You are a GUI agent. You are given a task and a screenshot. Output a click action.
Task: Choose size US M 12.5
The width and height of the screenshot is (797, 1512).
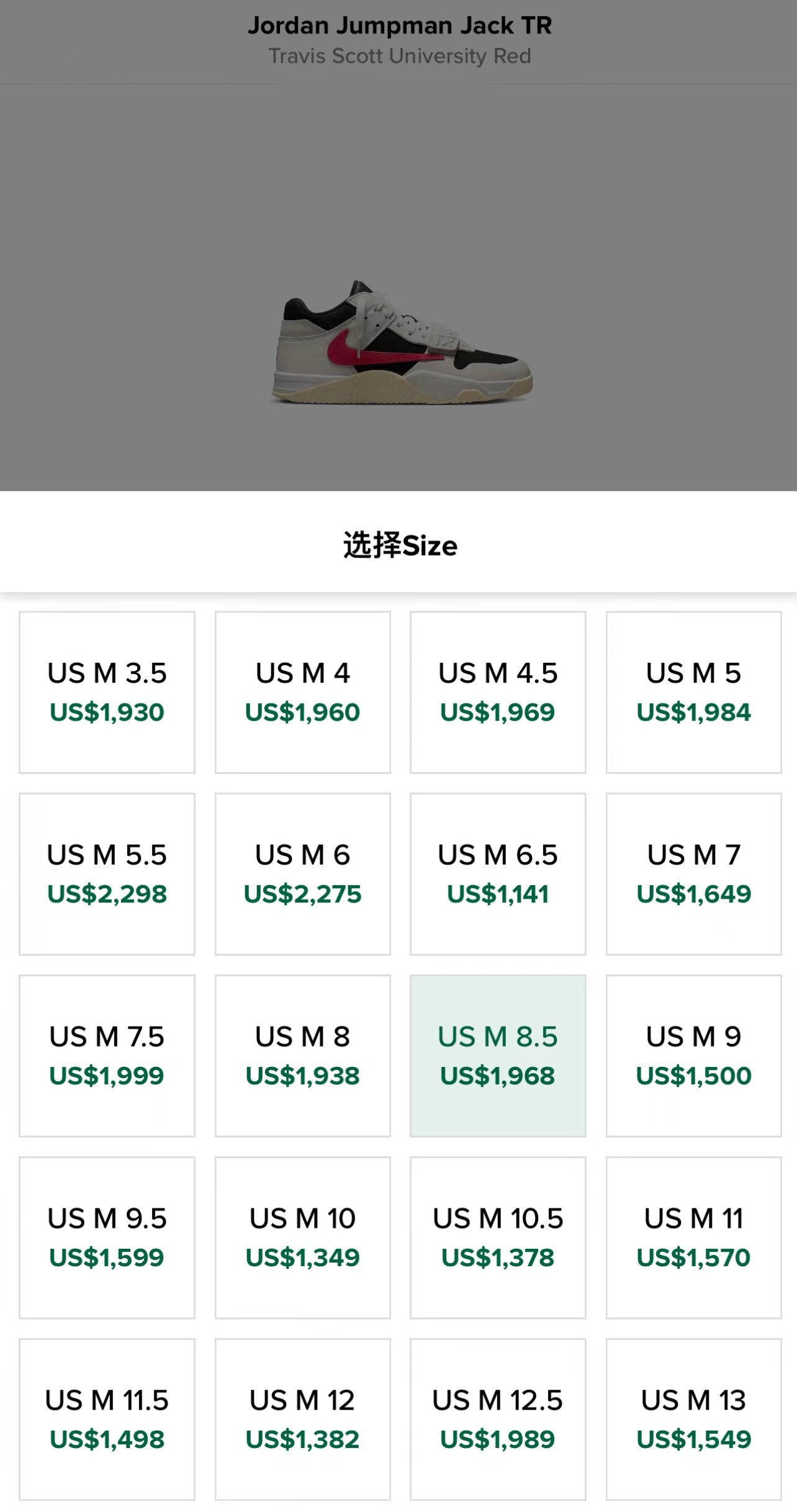pyautogui.click(x=498, y=1420)
